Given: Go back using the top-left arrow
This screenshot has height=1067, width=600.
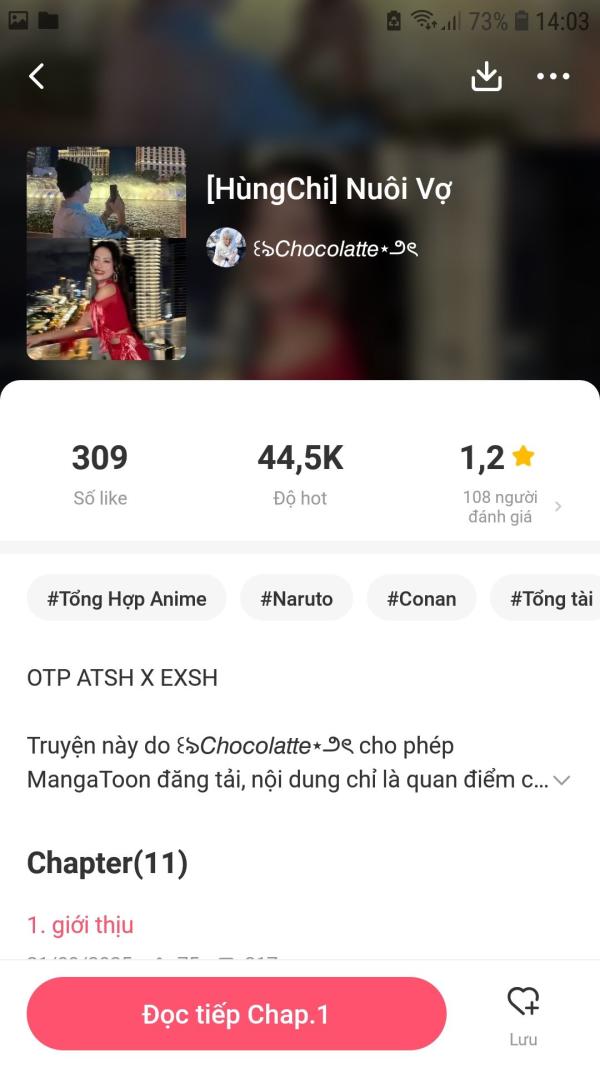Looking at the screenshot, I should [x=37, y=76].
